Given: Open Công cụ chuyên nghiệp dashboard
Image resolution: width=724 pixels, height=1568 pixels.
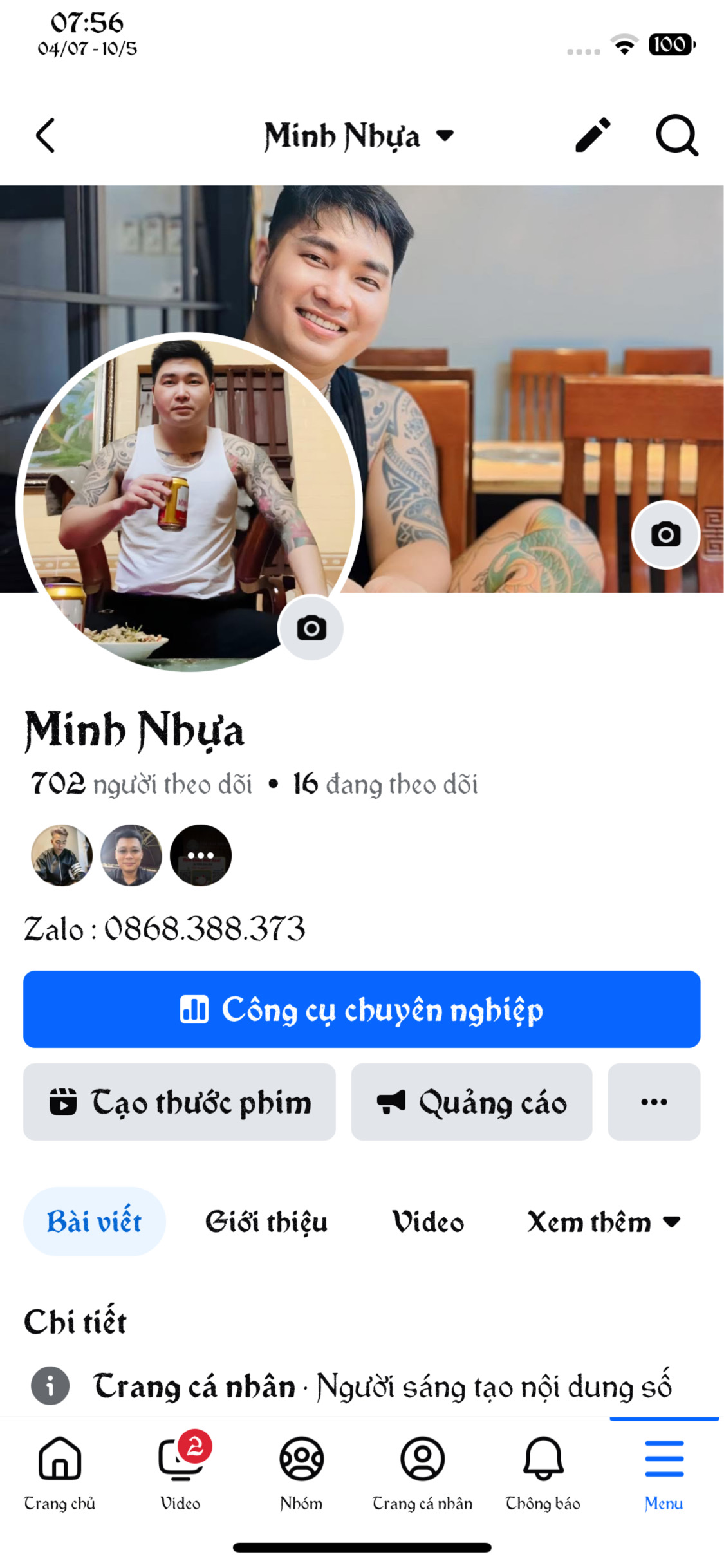Looking at the screenshot, I should tap(362, 1009).
